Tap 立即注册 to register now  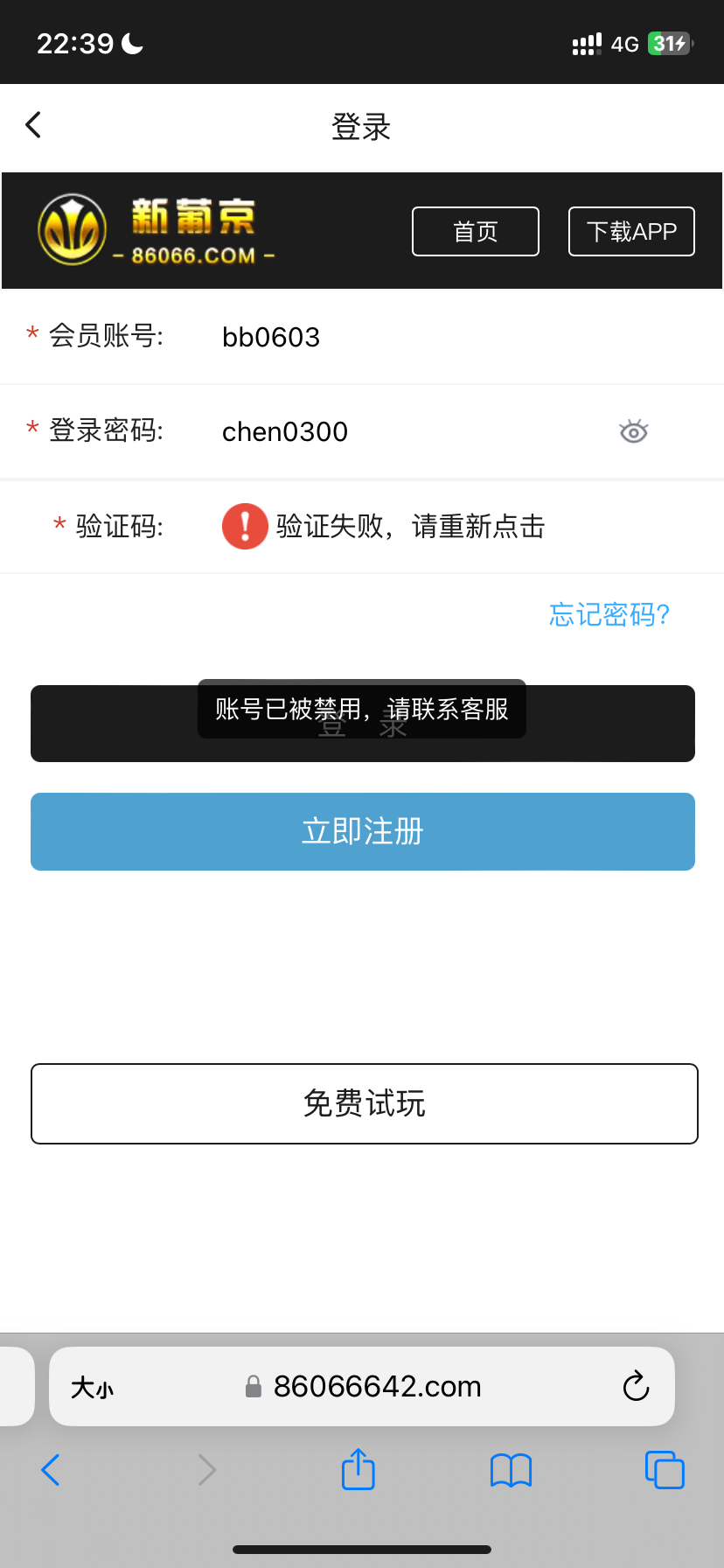pos(362,831)
